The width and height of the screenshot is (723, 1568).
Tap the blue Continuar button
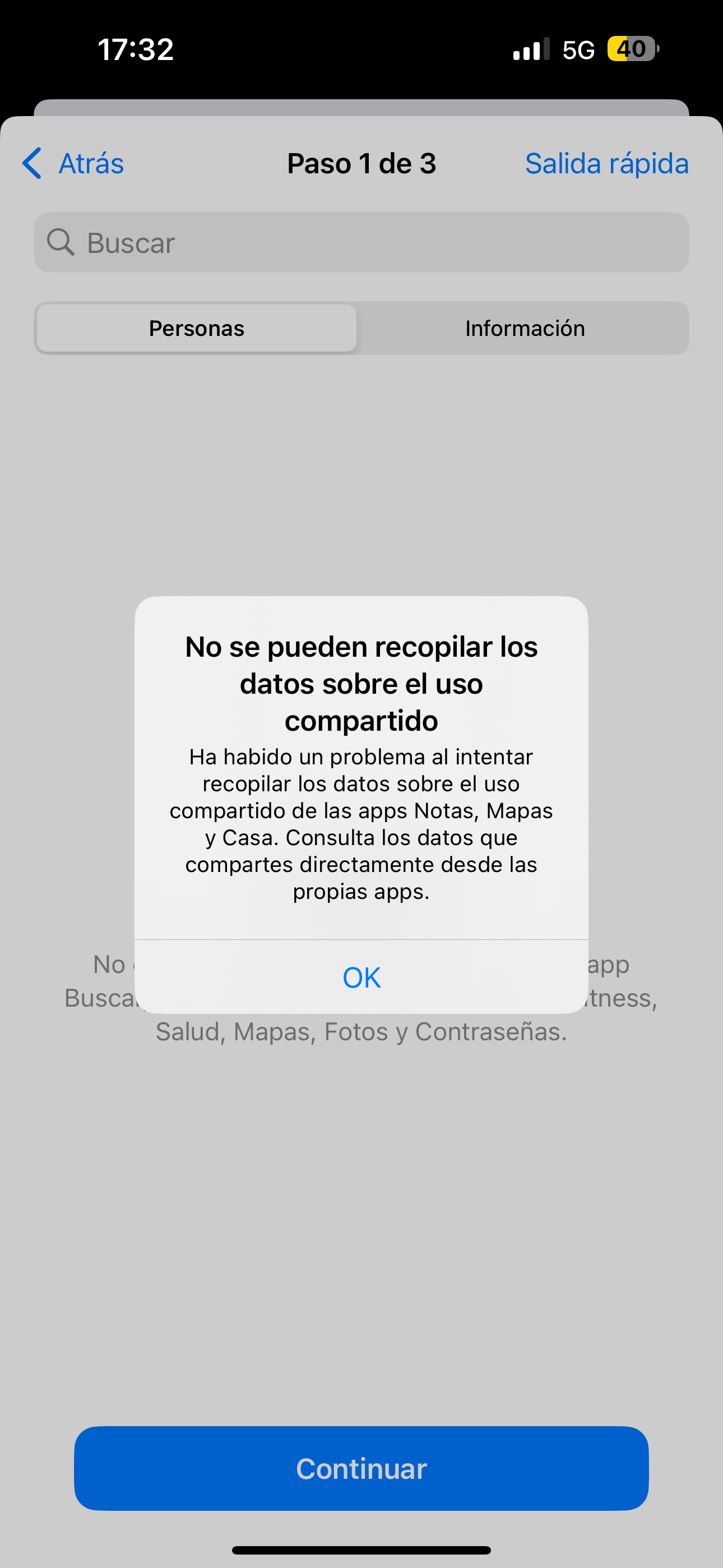tap(361, 1468)
